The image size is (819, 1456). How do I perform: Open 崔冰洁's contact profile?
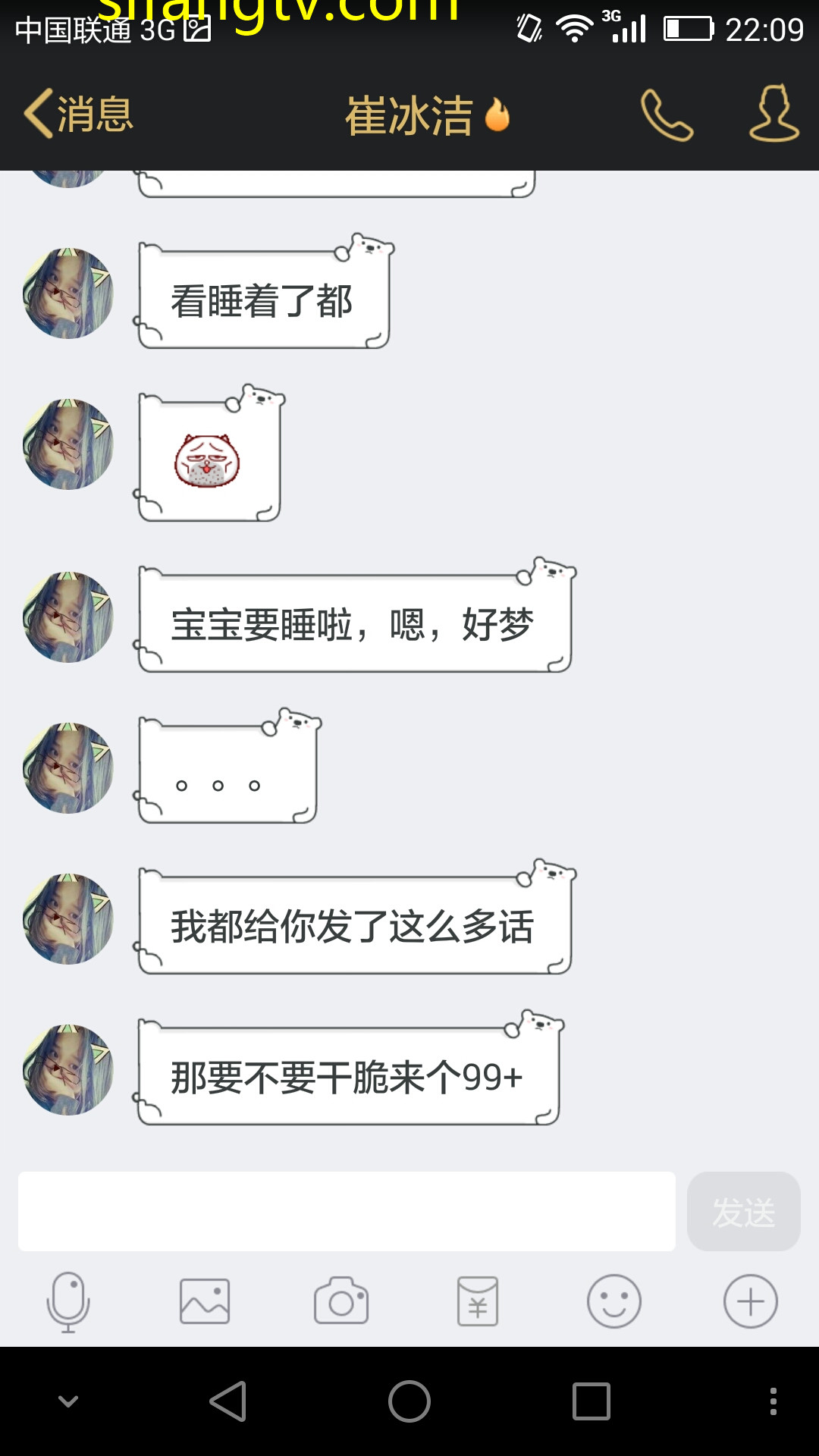pos(773,114)
